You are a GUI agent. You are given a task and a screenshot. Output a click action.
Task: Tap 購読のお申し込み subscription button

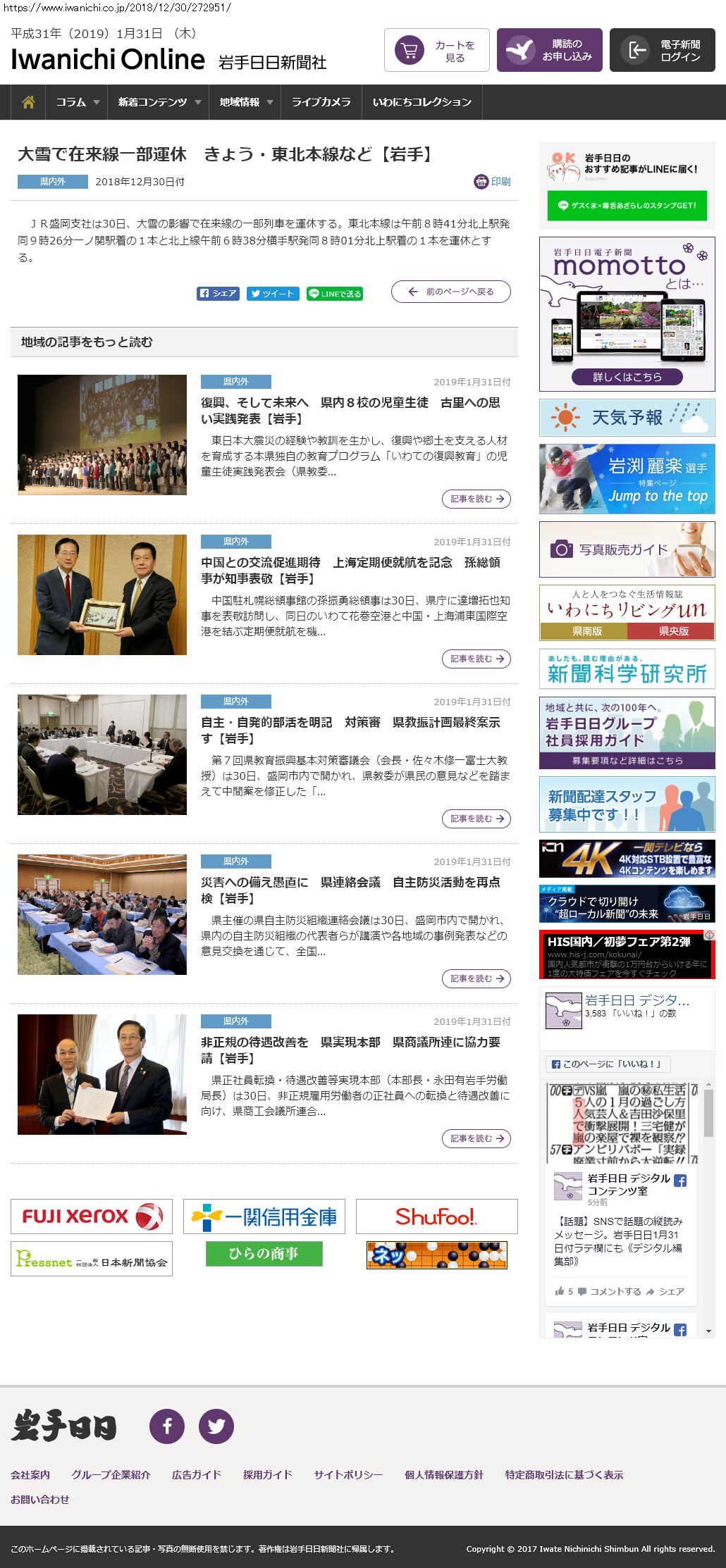coord(550,51)
